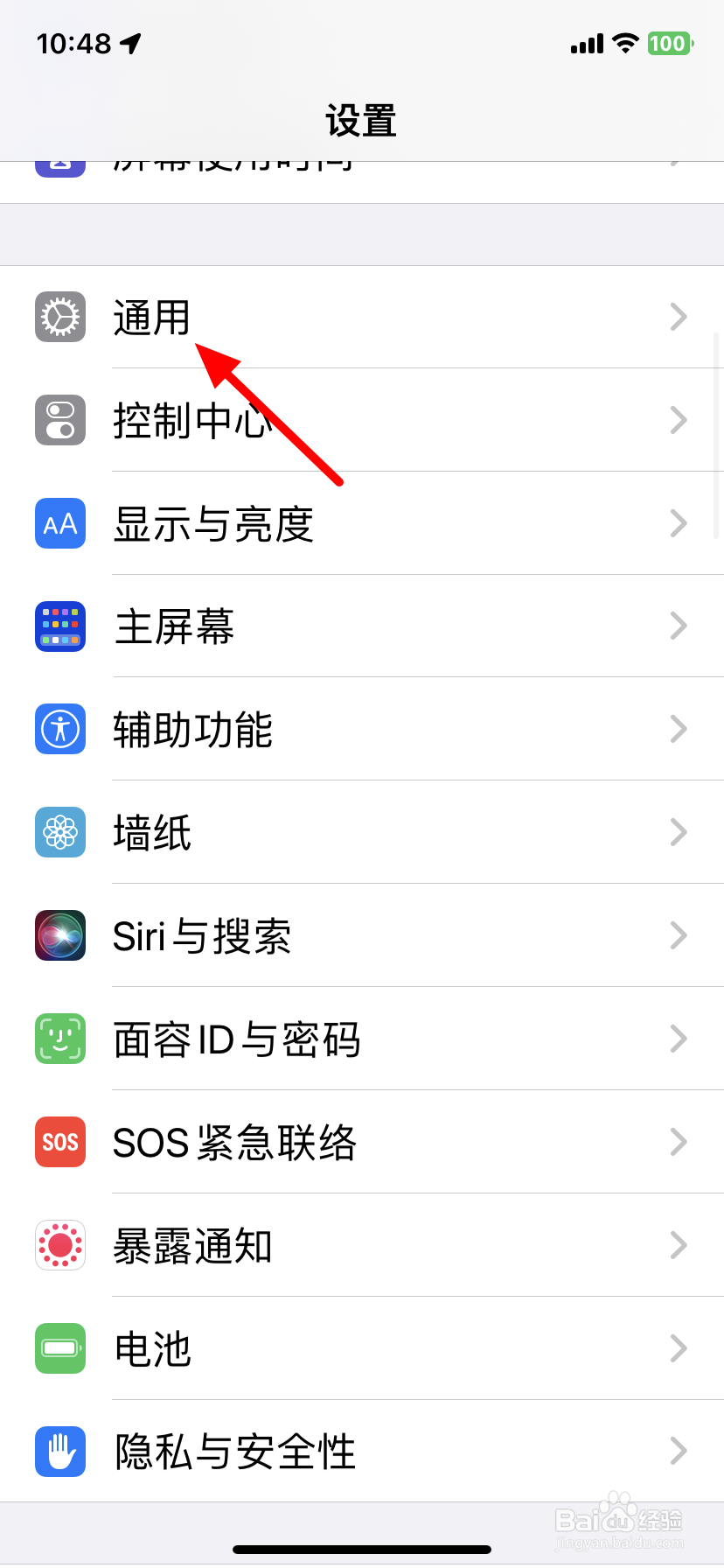
Task: Tap the 控制中心 icon
Action: coord(59,420)
